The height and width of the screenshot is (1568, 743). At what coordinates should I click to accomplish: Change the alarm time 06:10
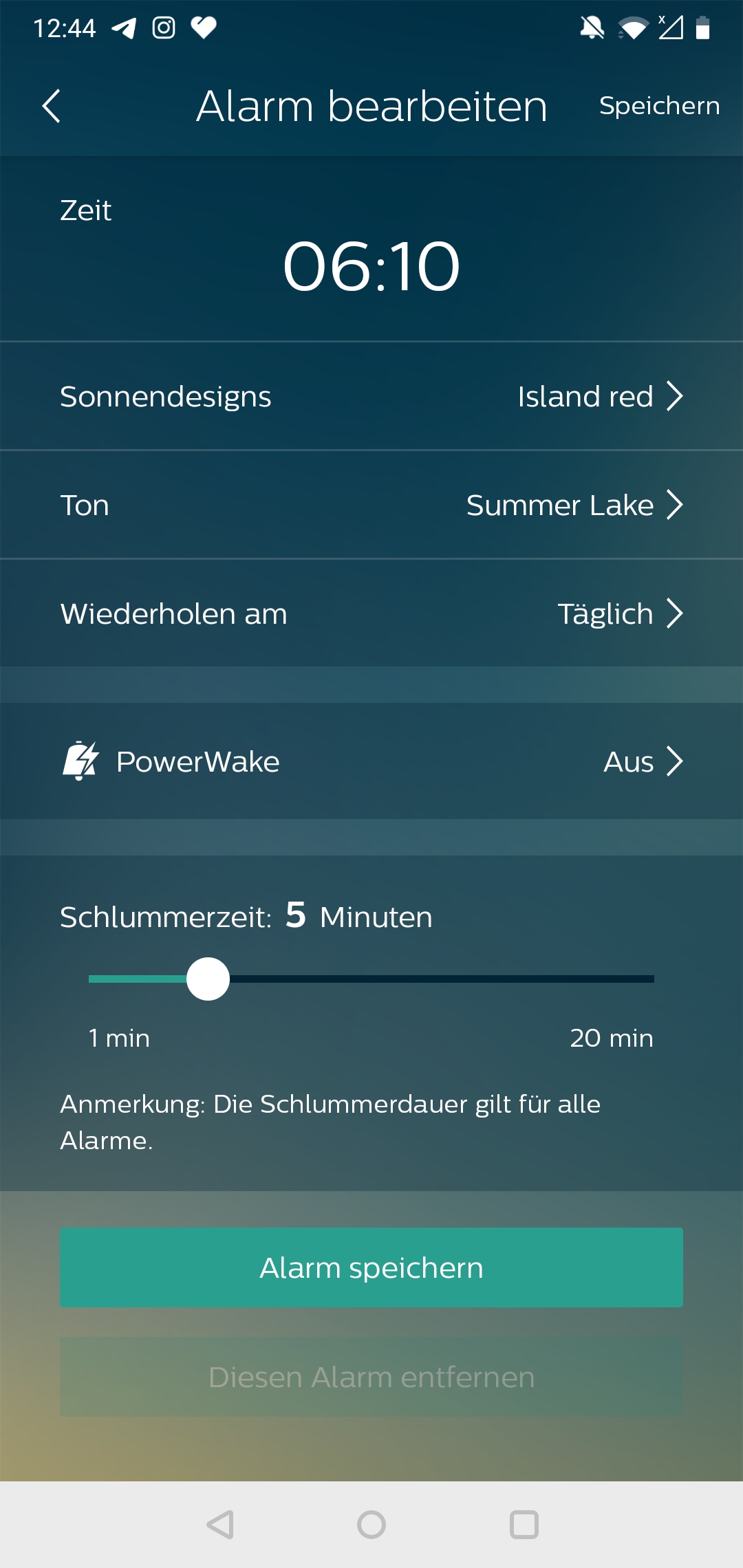click(371, 266)
